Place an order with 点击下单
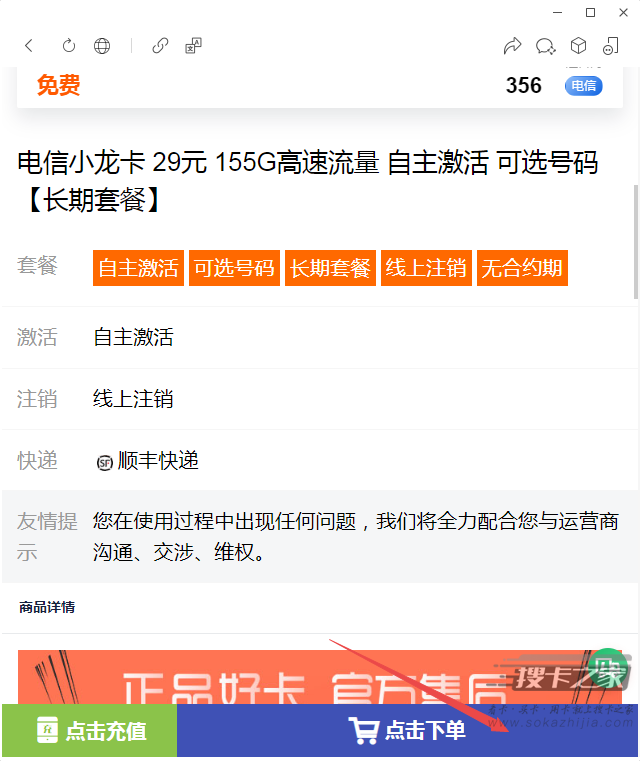 tap(408, 731)
